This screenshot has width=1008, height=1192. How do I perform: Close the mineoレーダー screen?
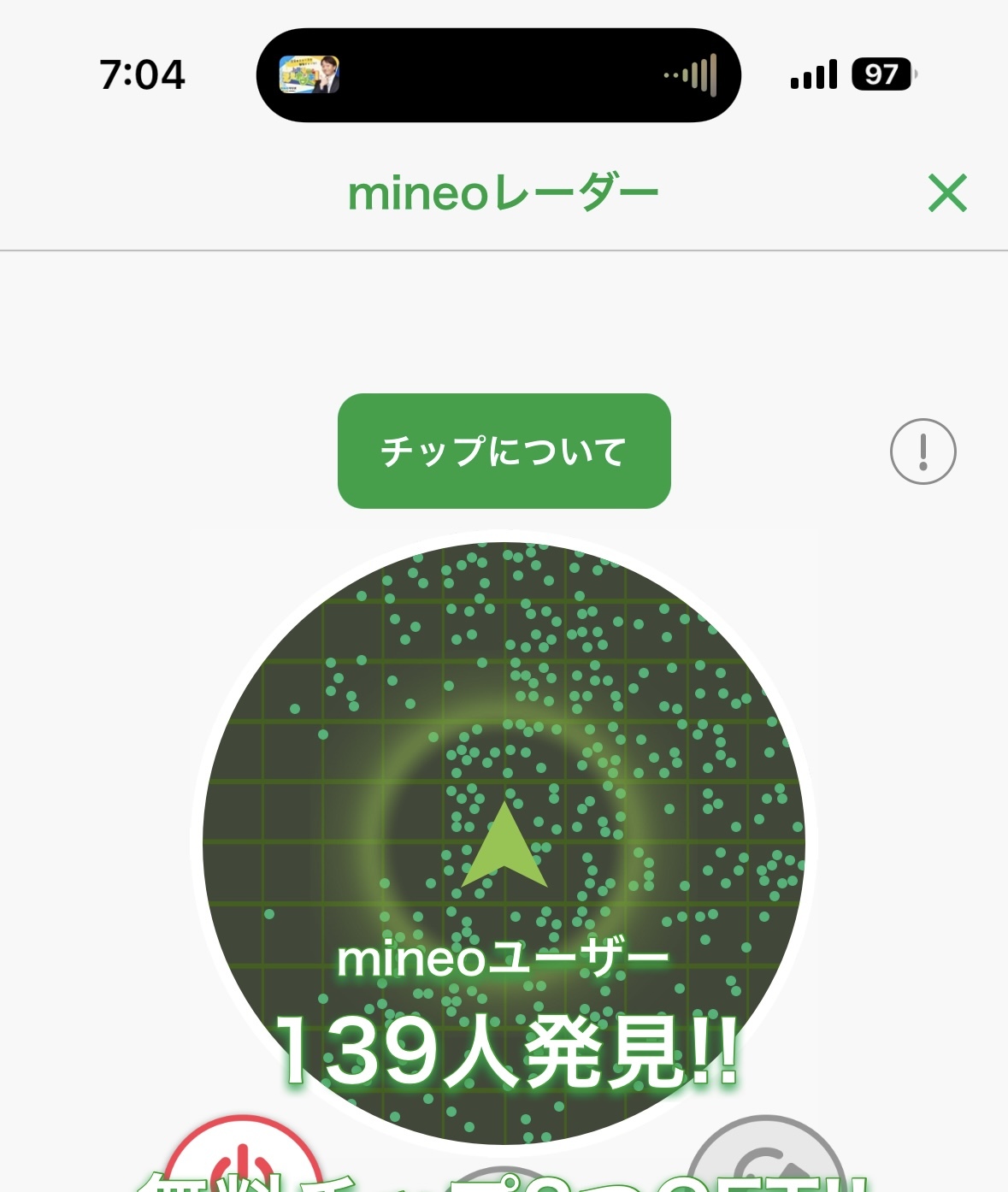947,193
